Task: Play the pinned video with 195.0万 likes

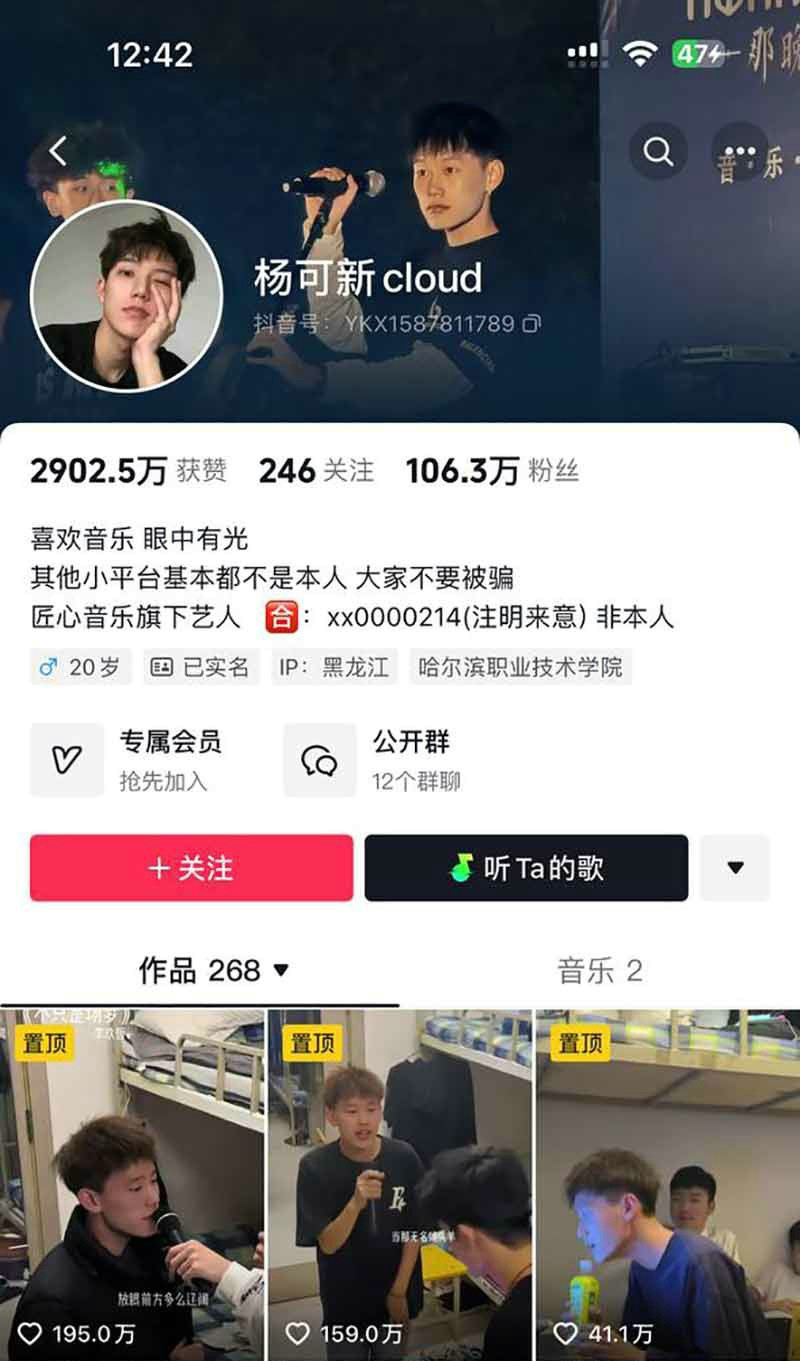Action: point(132,1185)
